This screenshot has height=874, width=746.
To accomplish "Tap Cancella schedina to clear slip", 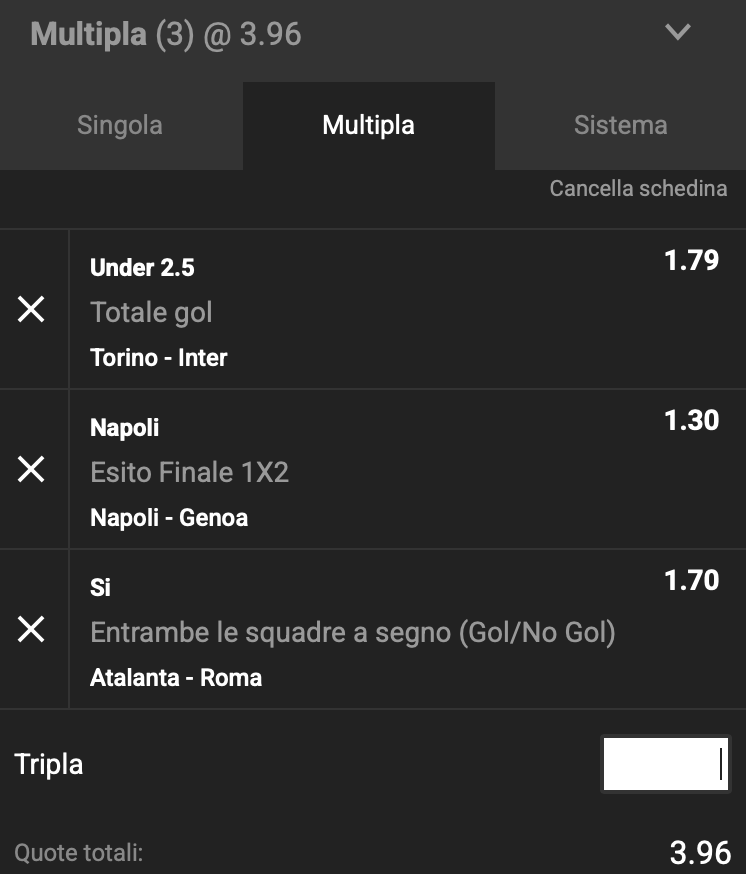I will tap(638, 188).
